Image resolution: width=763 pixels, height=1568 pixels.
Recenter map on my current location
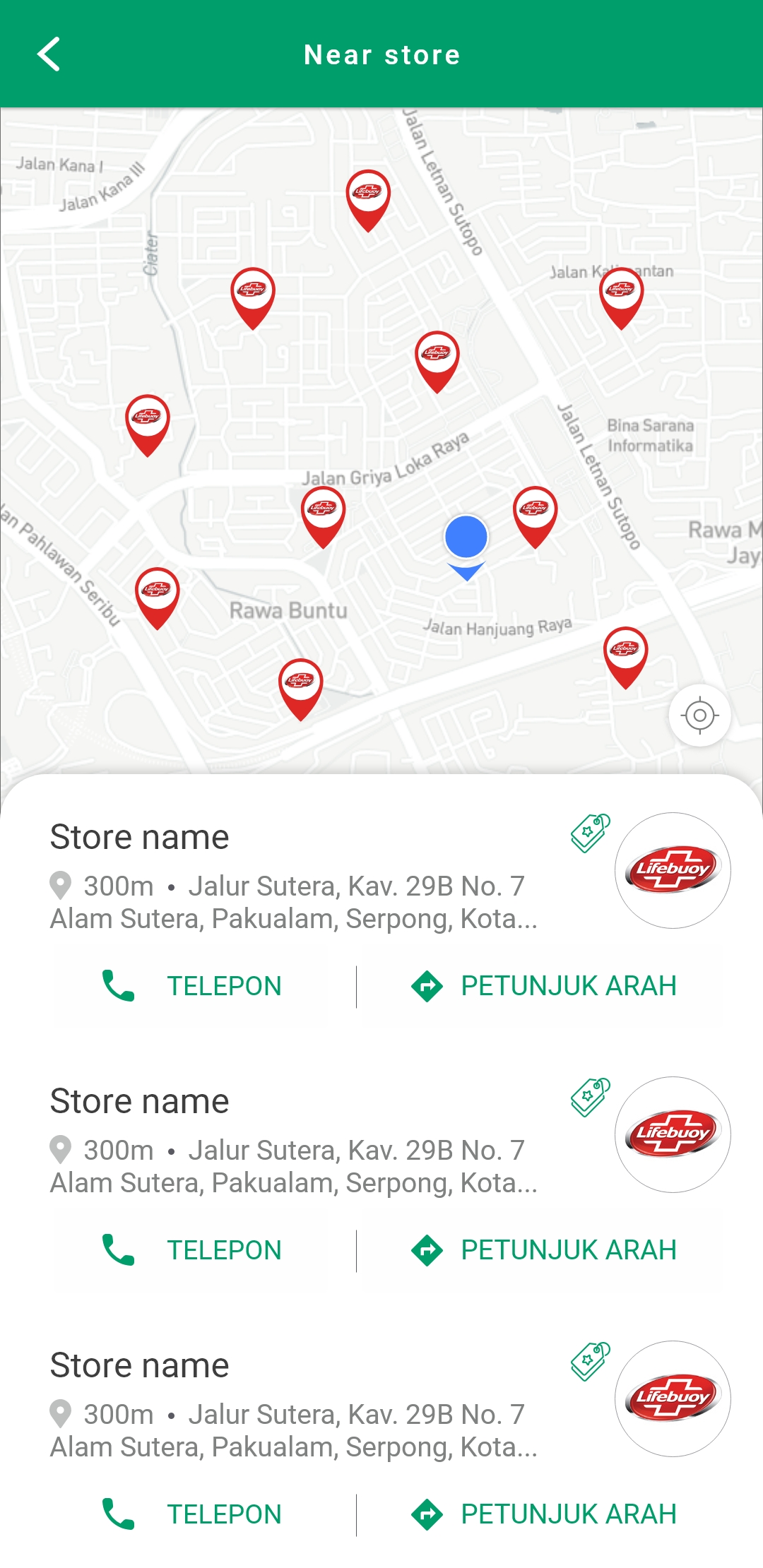(699, 715)
